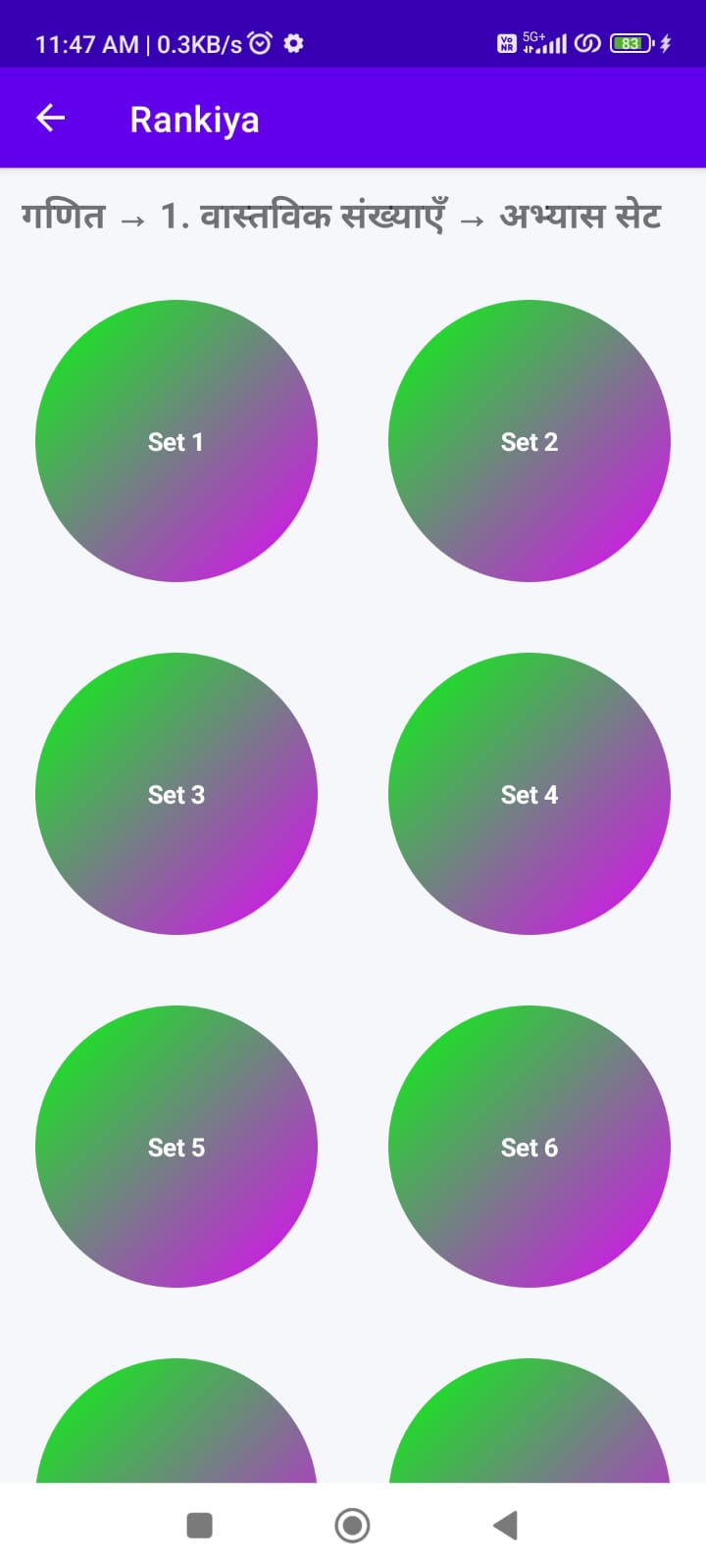Tap the back arrow in the Rankiya toolbar
Screen dimensions: 706x1568
point(51,118)
